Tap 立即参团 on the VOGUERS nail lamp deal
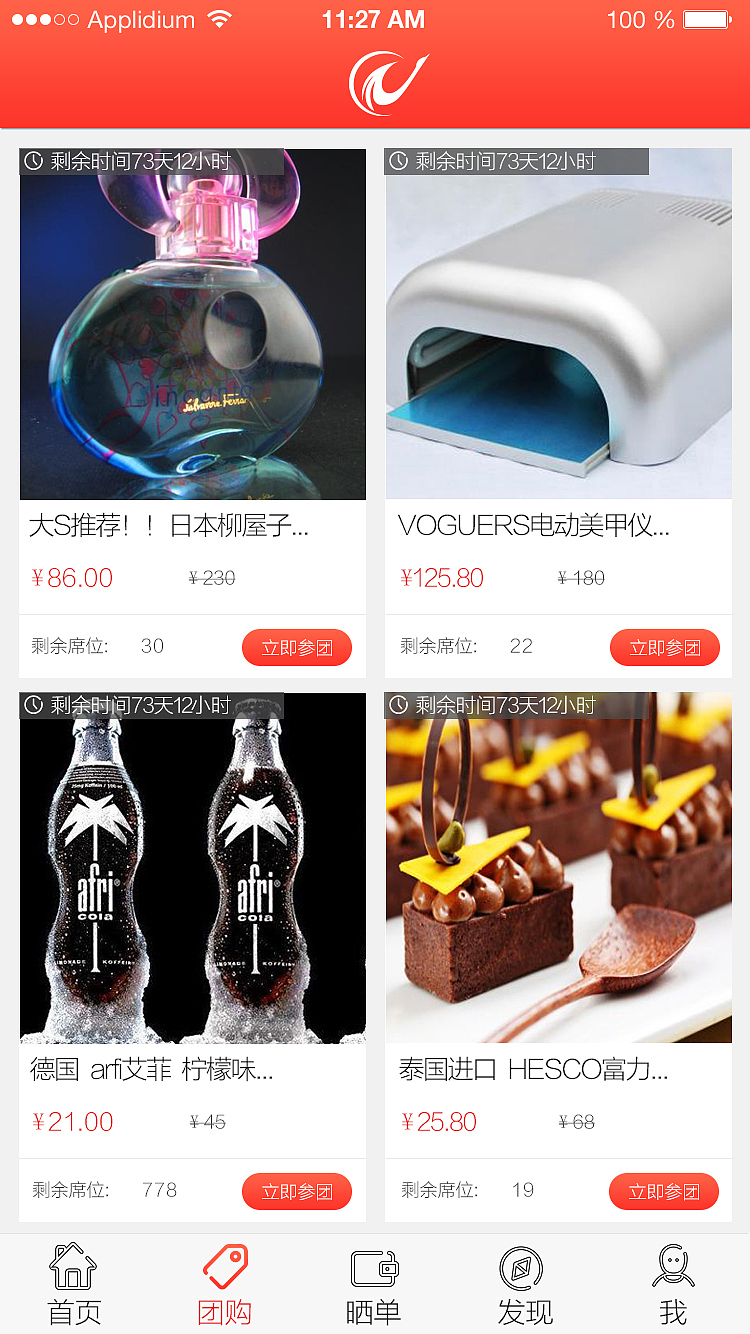This screenshot has height=1334, width=750. click(x=664, y=647)
